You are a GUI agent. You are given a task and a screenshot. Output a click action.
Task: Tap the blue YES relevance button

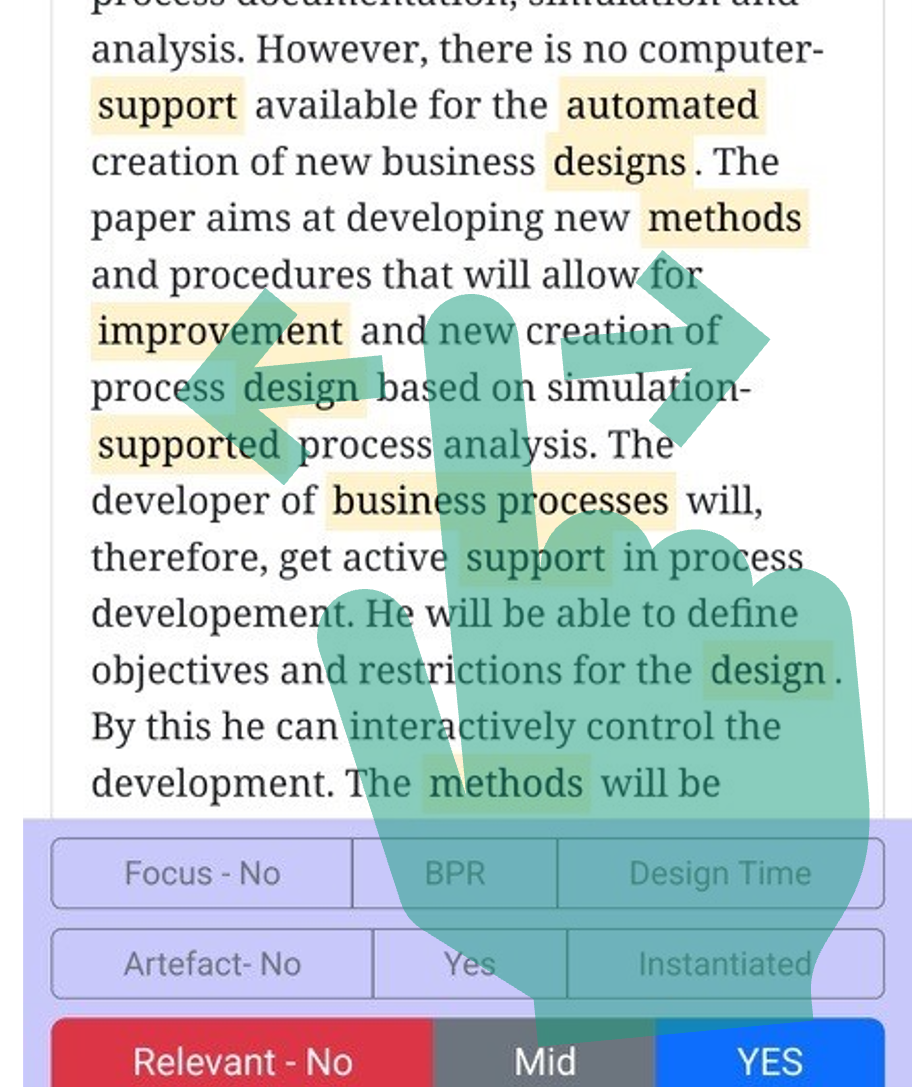click(x=770, y=1058)
